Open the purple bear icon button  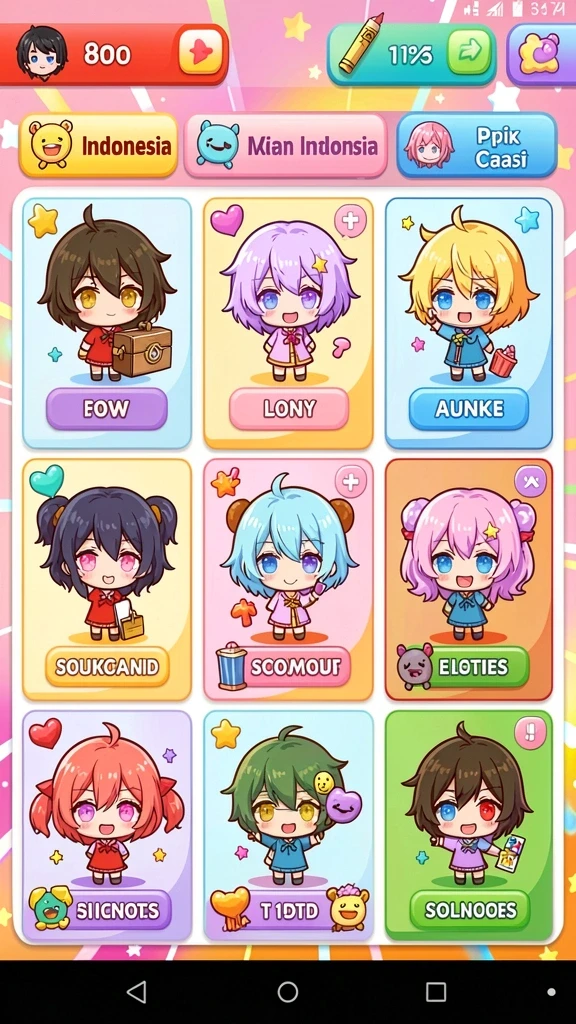[x=541, y=55]
